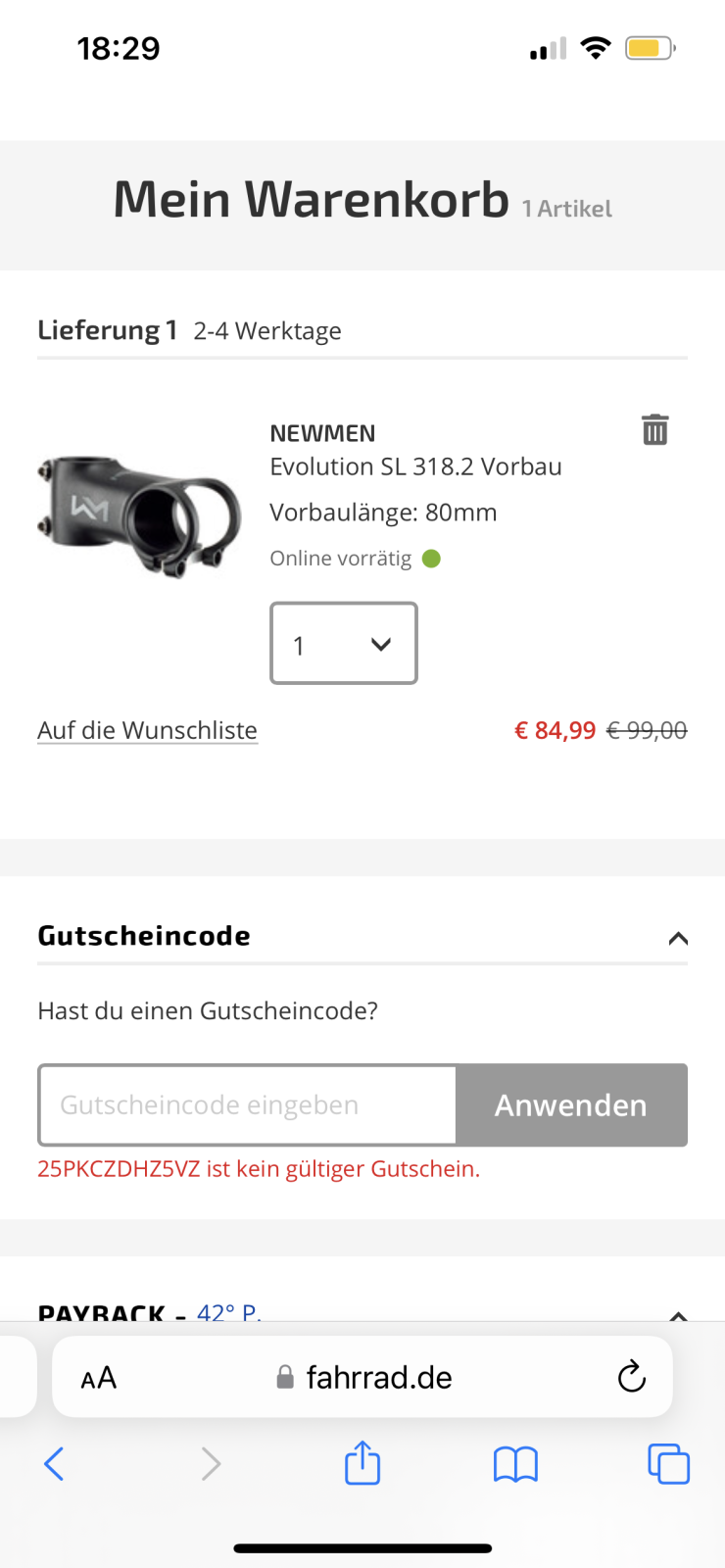Show all open Safari tabs
Viewport: 725px width, 1568px height.
668,1464
